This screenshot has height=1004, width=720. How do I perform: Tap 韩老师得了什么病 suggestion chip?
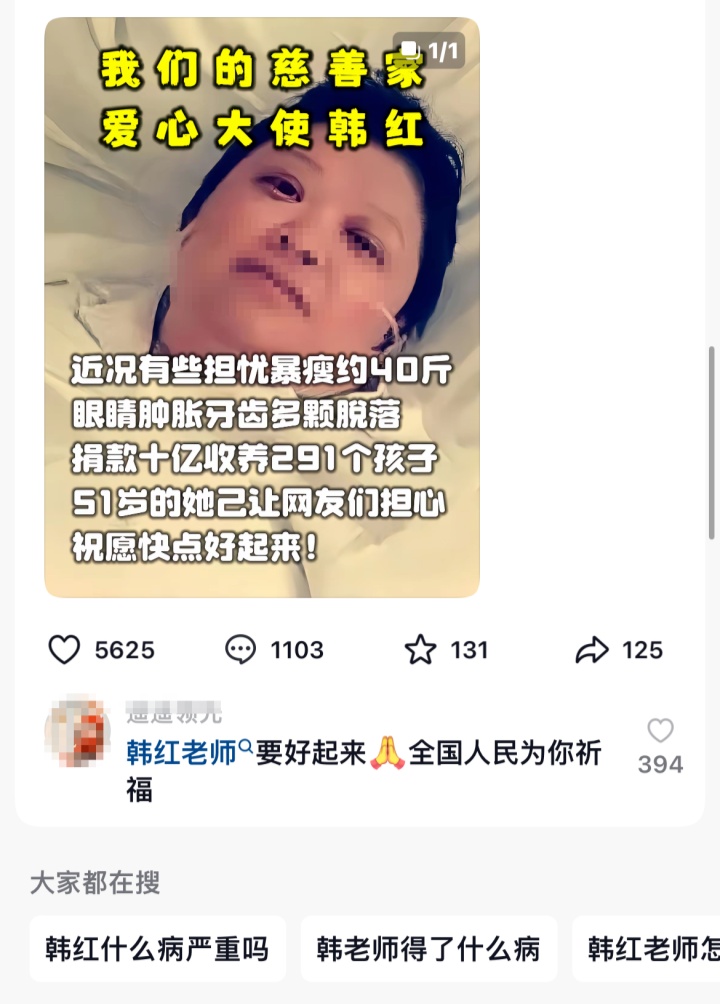pos(429,948)
